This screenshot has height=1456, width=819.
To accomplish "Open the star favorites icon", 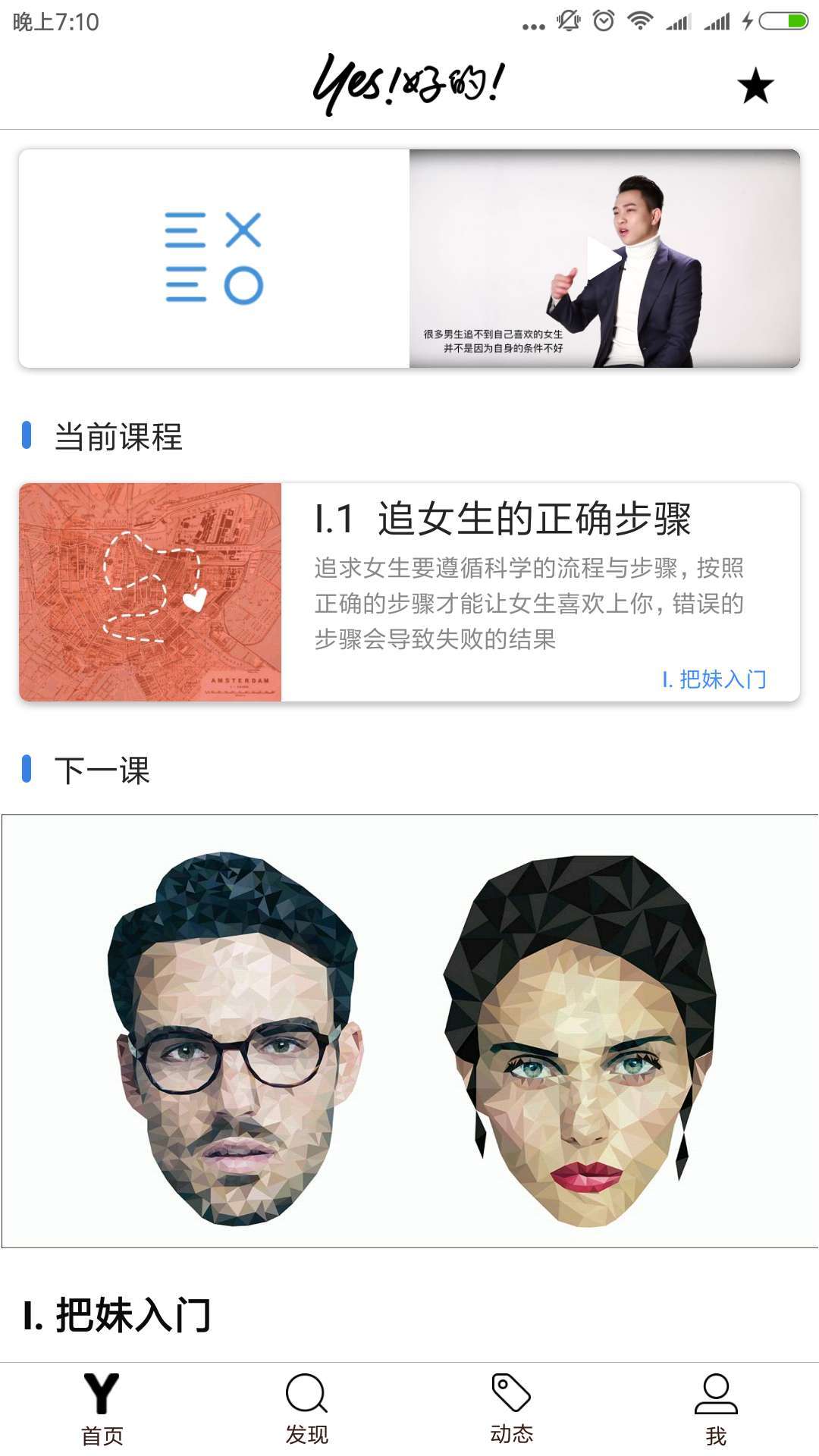I will (755, 86).
